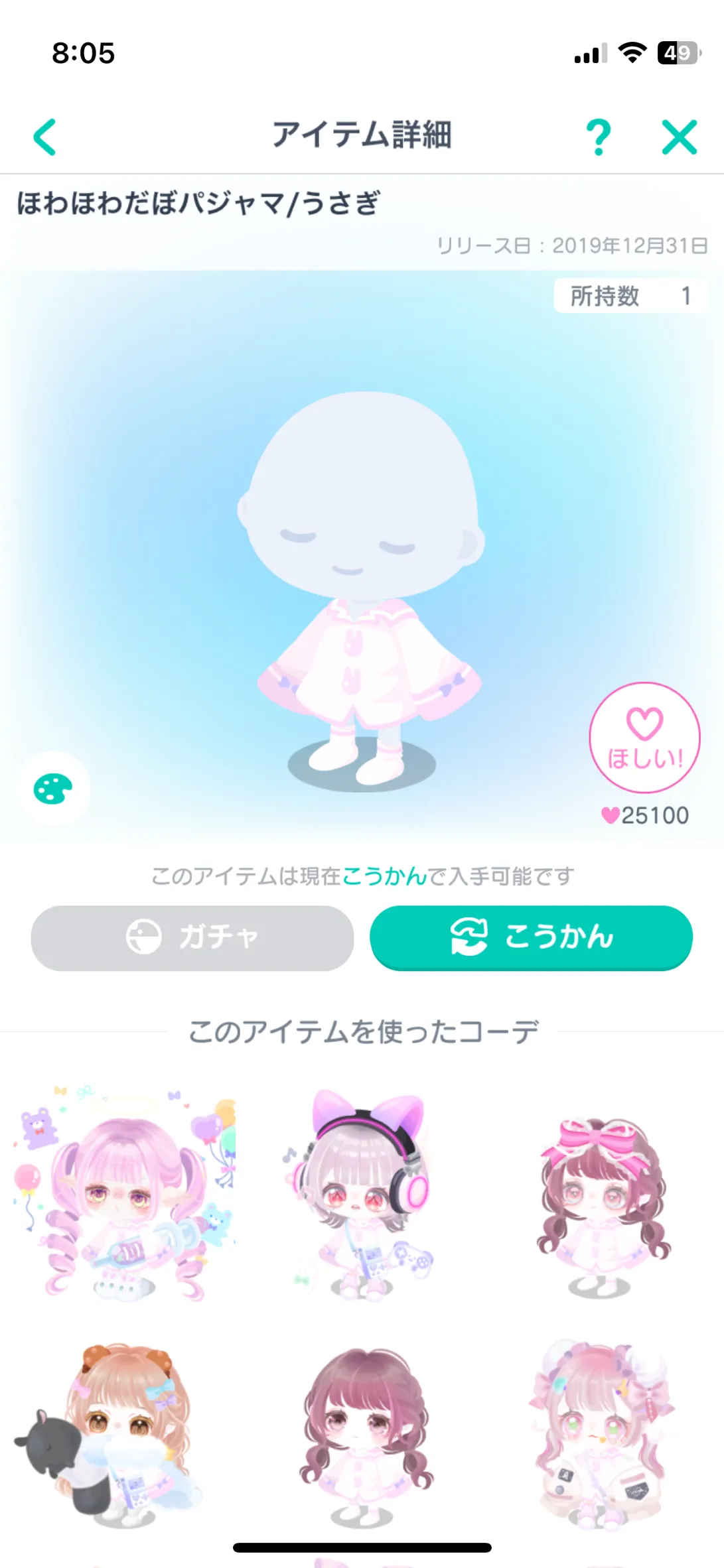Tap the green こうかん button
The image size is (724, 1568).
click(531, 937)
